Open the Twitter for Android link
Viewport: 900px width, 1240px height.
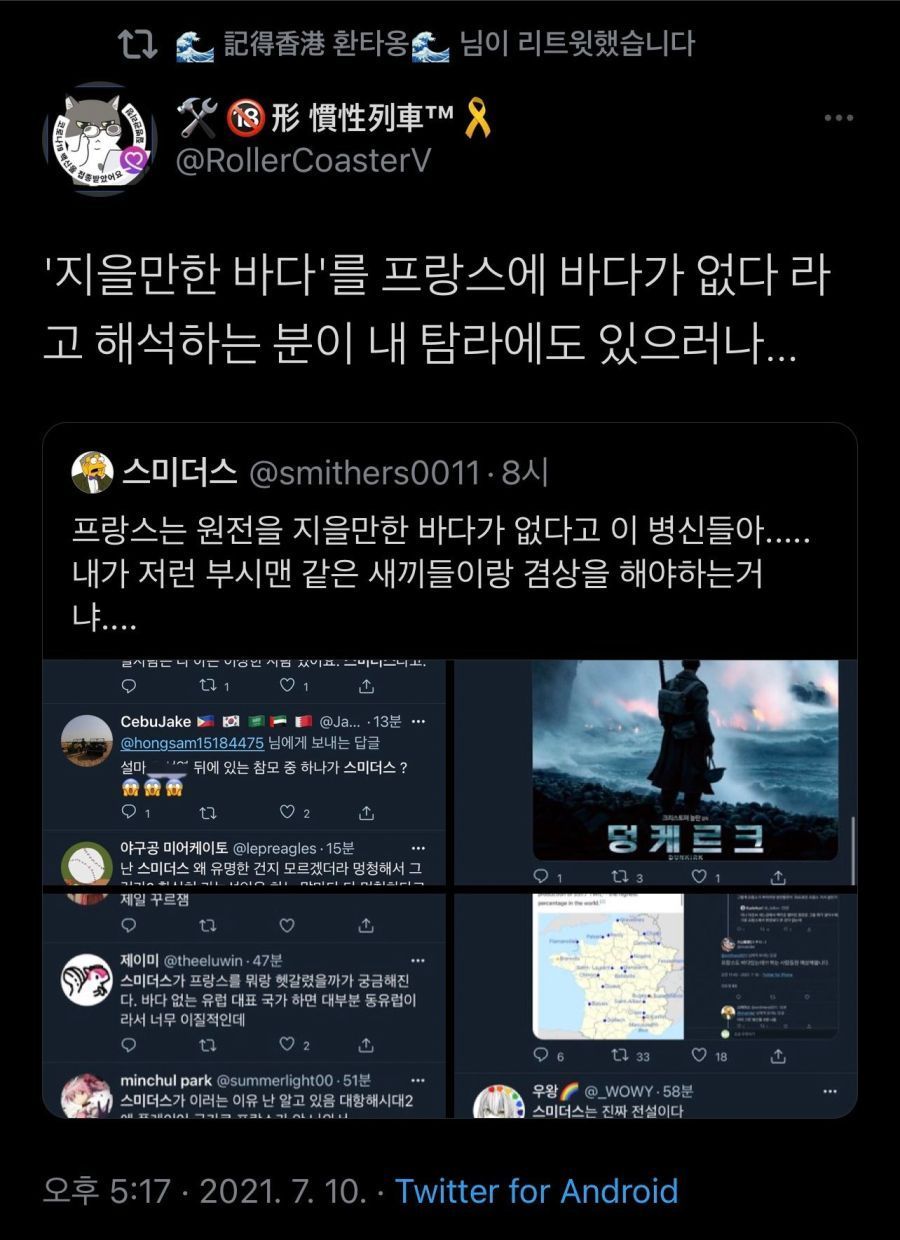(536, 1191)
